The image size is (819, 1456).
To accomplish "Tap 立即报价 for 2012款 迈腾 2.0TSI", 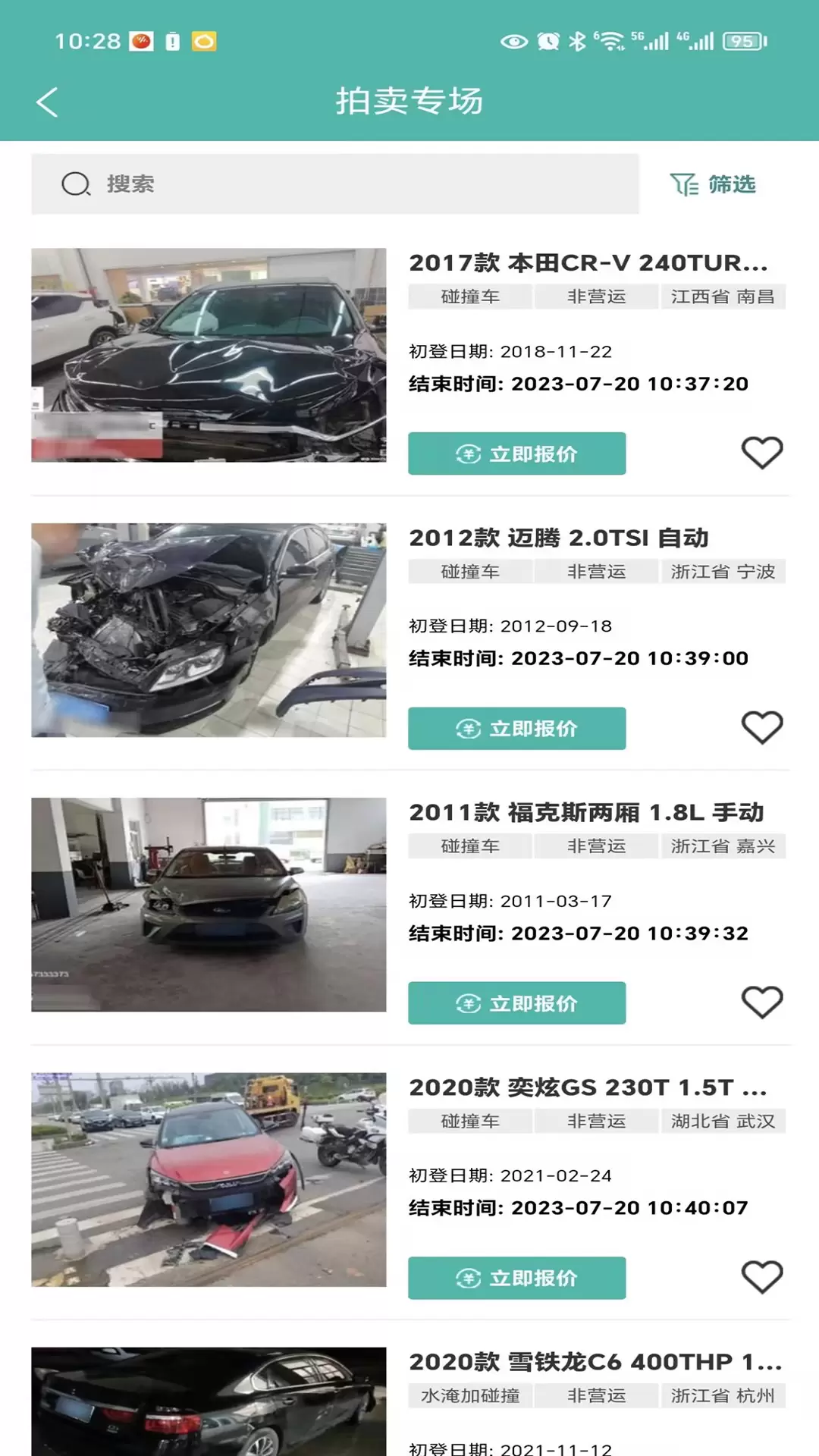I will (517, 729).
